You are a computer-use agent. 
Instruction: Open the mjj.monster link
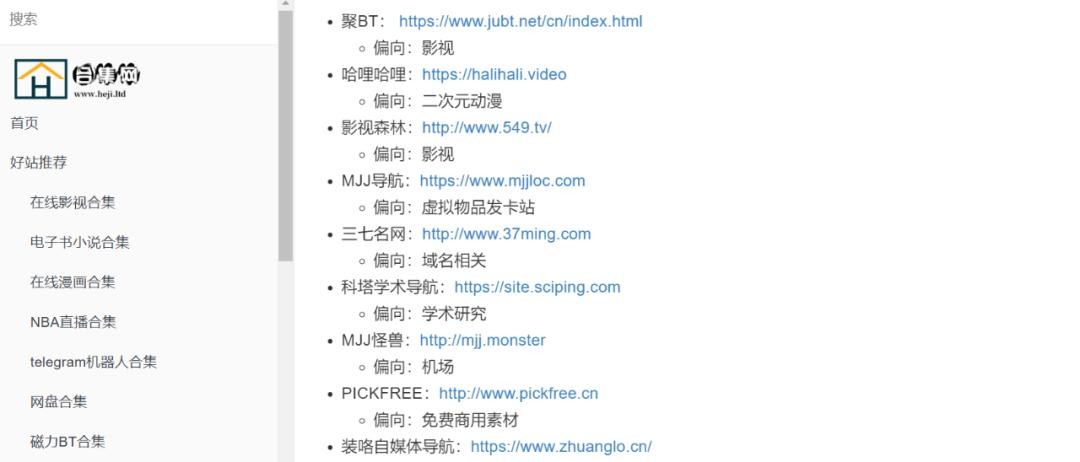(x=482, y=340)
